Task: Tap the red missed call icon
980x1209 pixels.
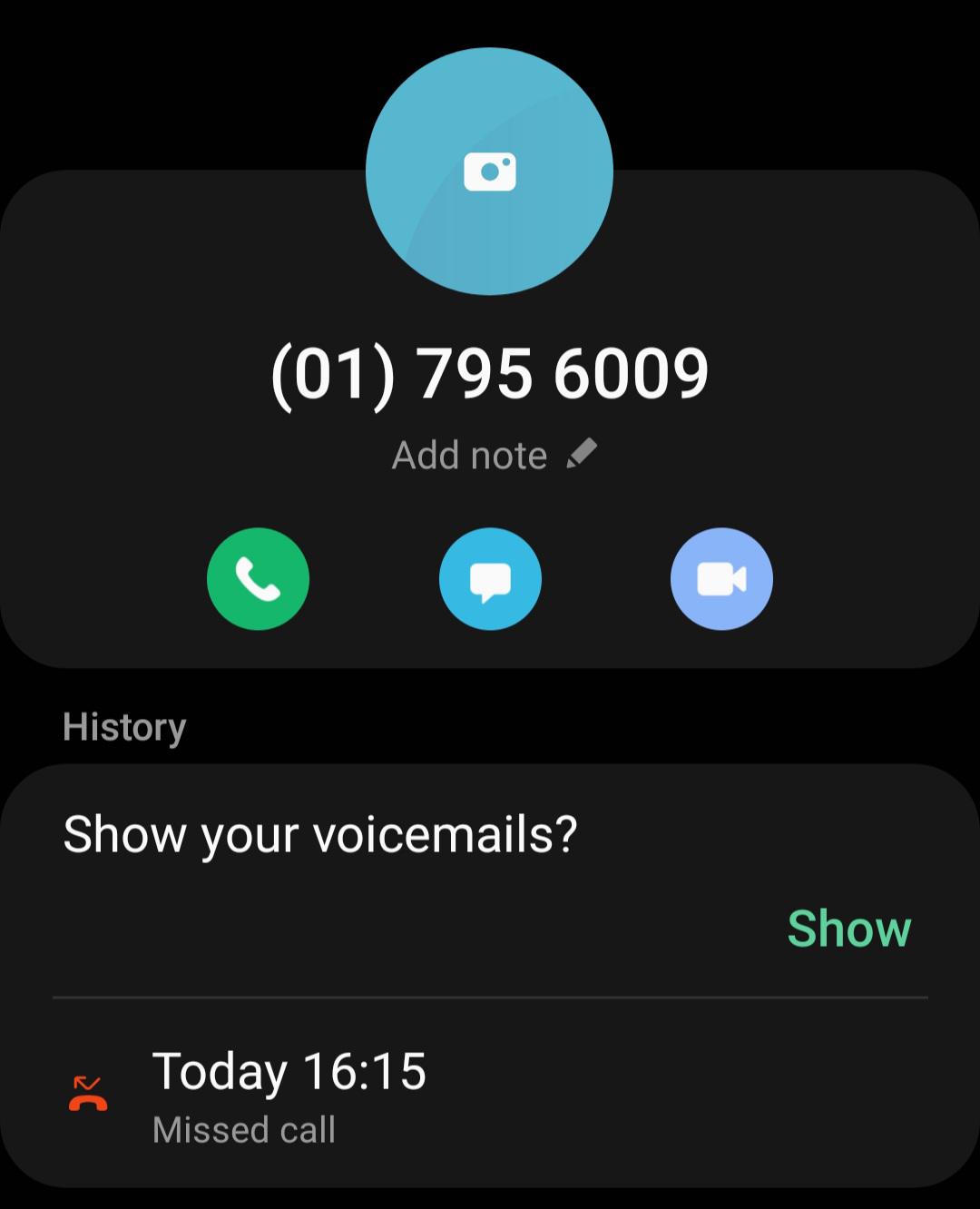Action: click(x=88, y=1096)
